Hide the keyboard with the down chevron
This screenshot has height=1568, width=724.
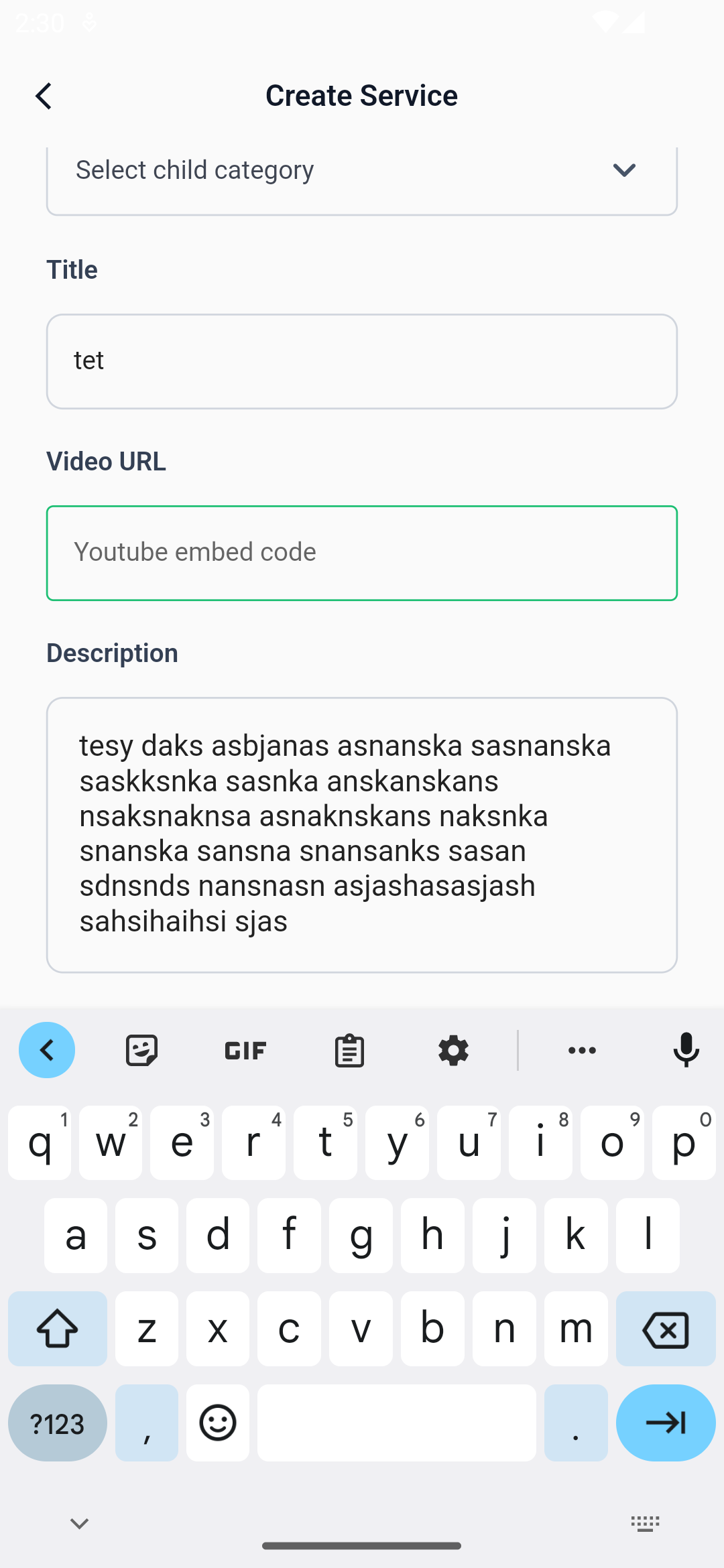coord(79,1524)
